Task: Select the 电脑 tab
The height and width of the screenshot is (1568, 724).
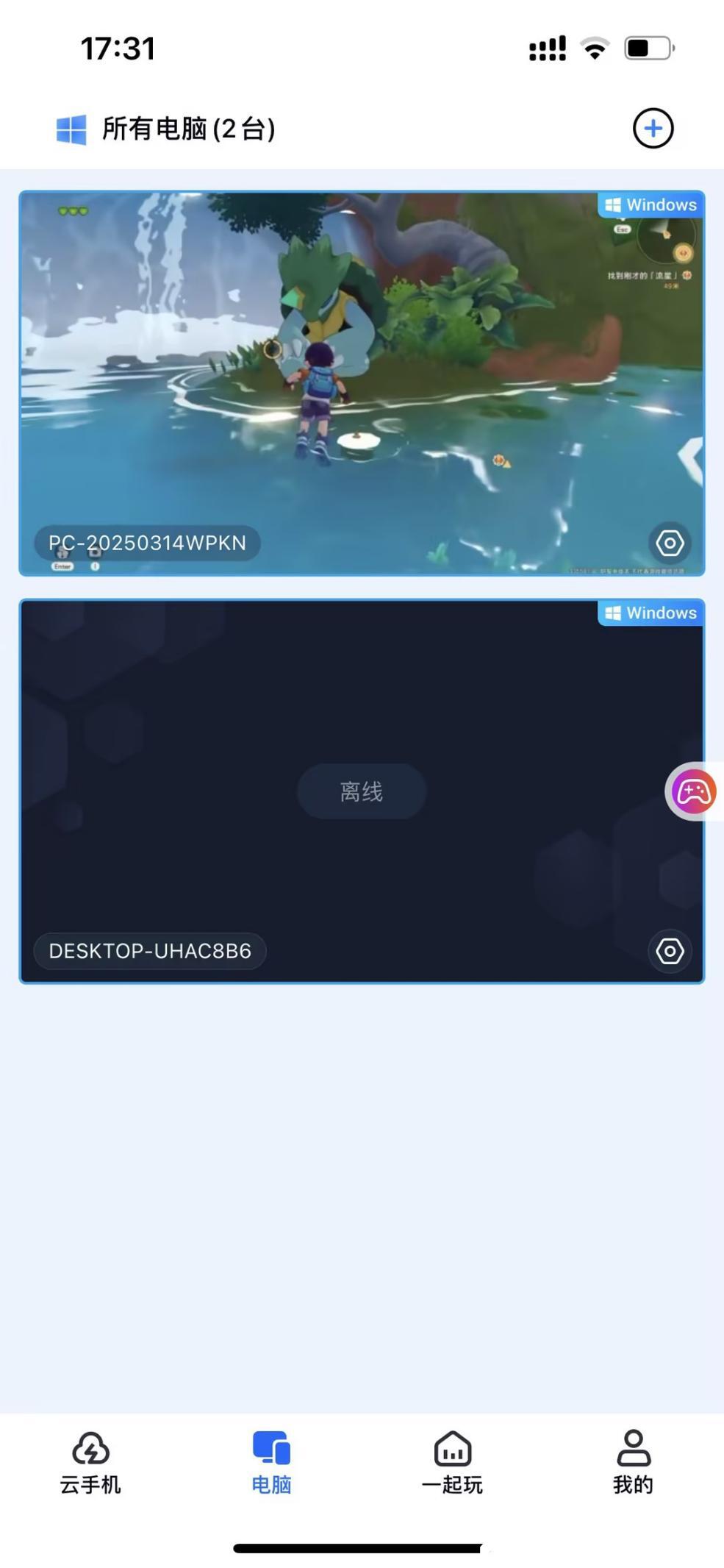Action: pyautogui.click(x=271, y=1462)
